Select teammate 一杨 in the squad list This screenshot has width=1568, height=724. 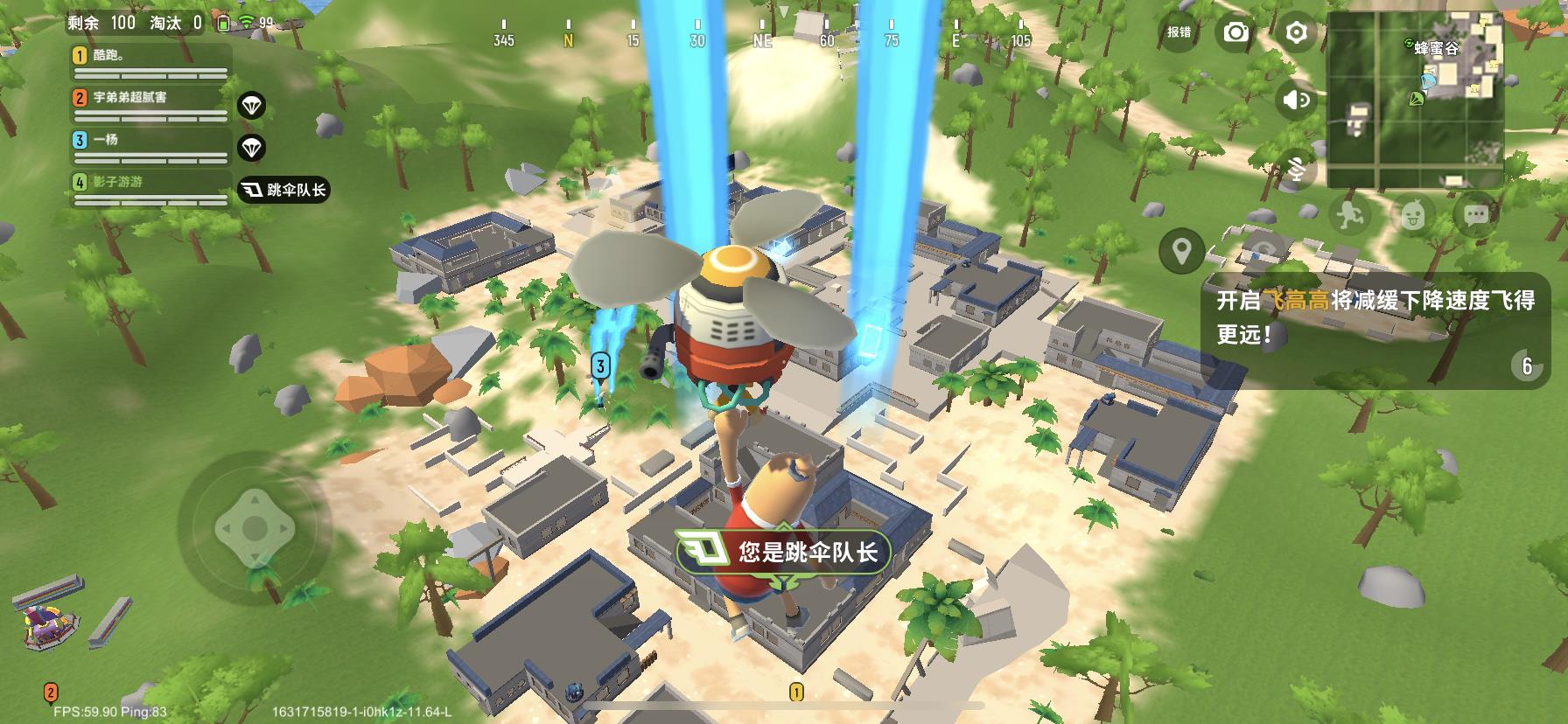pyautogui.click(x=150, y=146)
